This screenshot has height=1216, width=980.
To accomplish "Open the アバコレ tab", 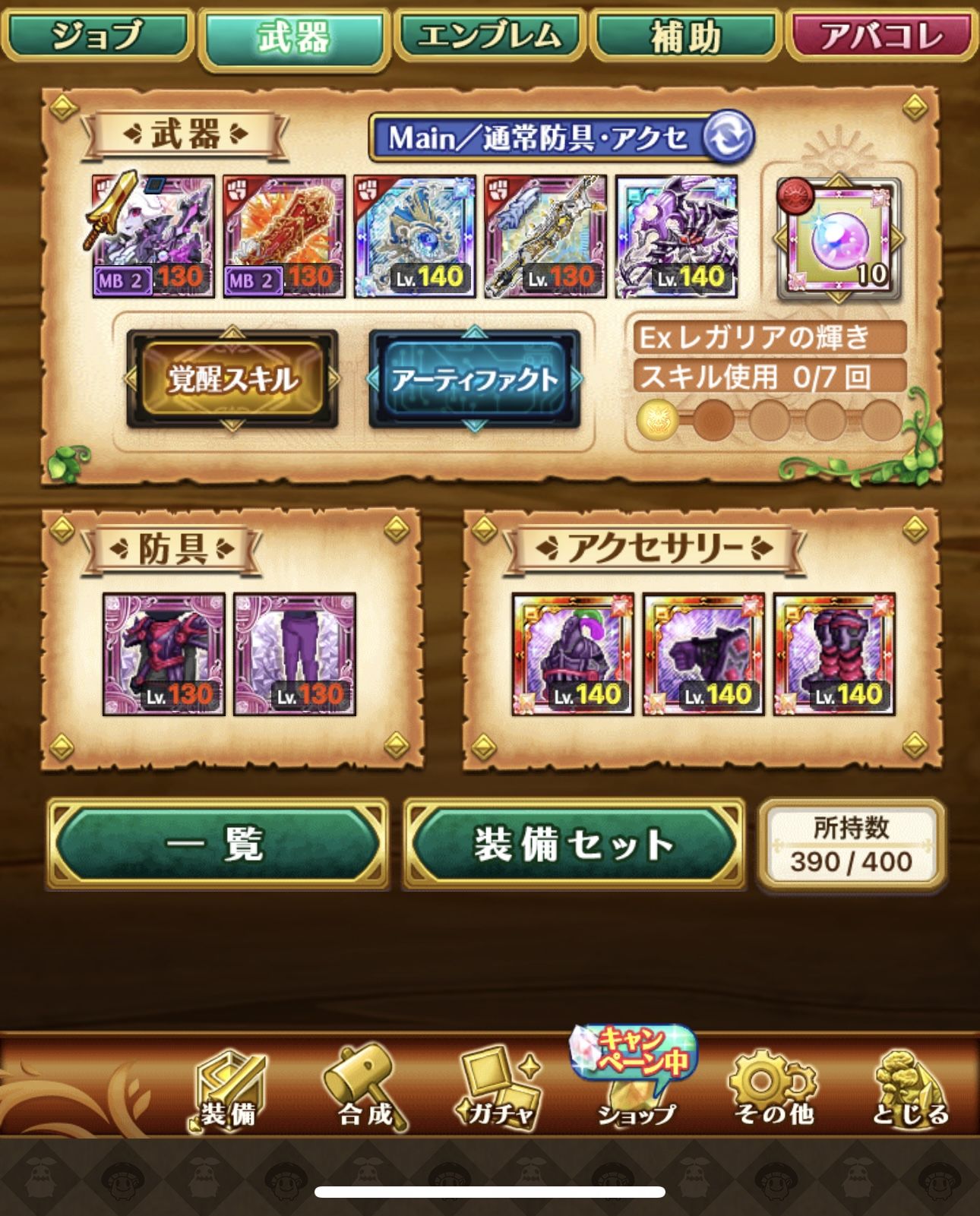I will point(881,35).
